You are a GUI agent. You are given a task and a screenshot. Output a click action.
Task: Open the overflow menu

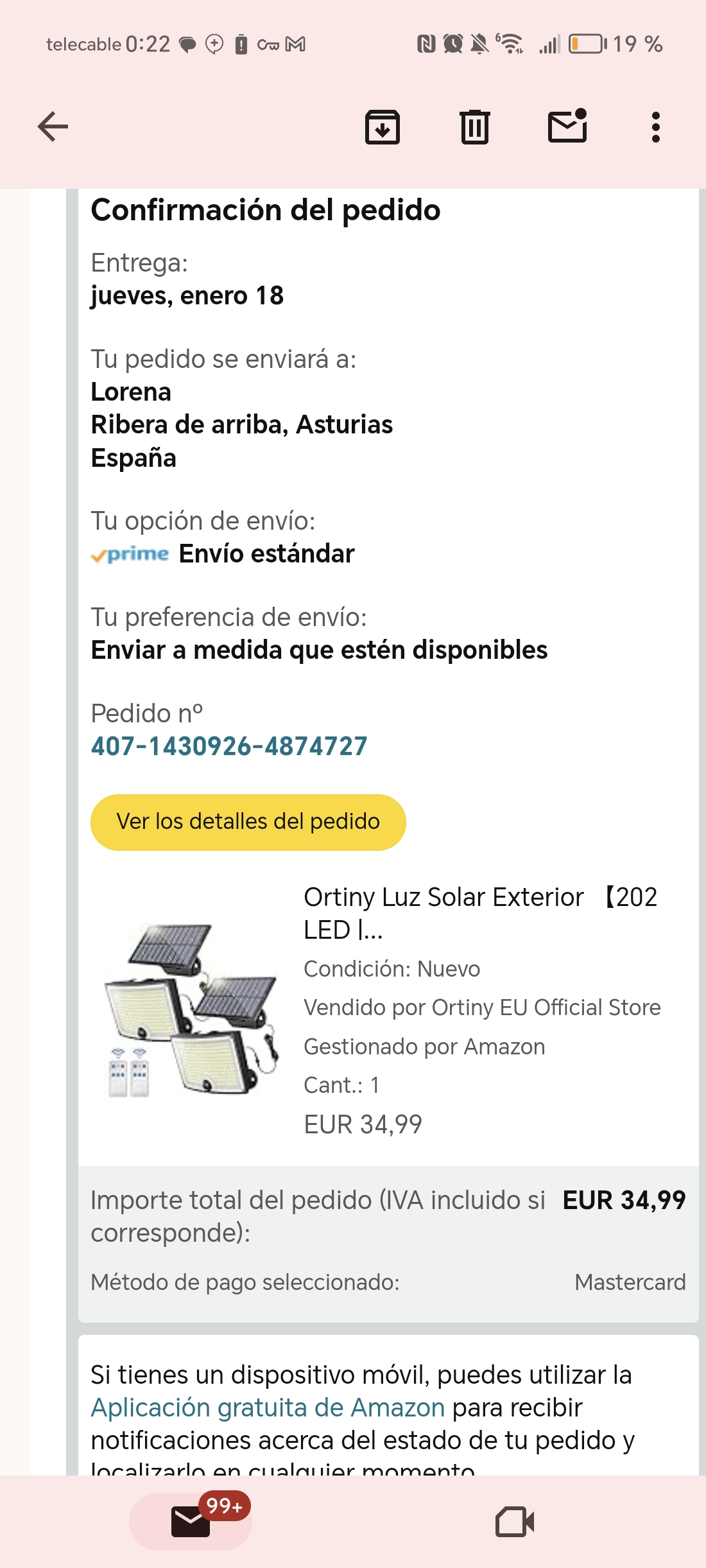(655, 127)
